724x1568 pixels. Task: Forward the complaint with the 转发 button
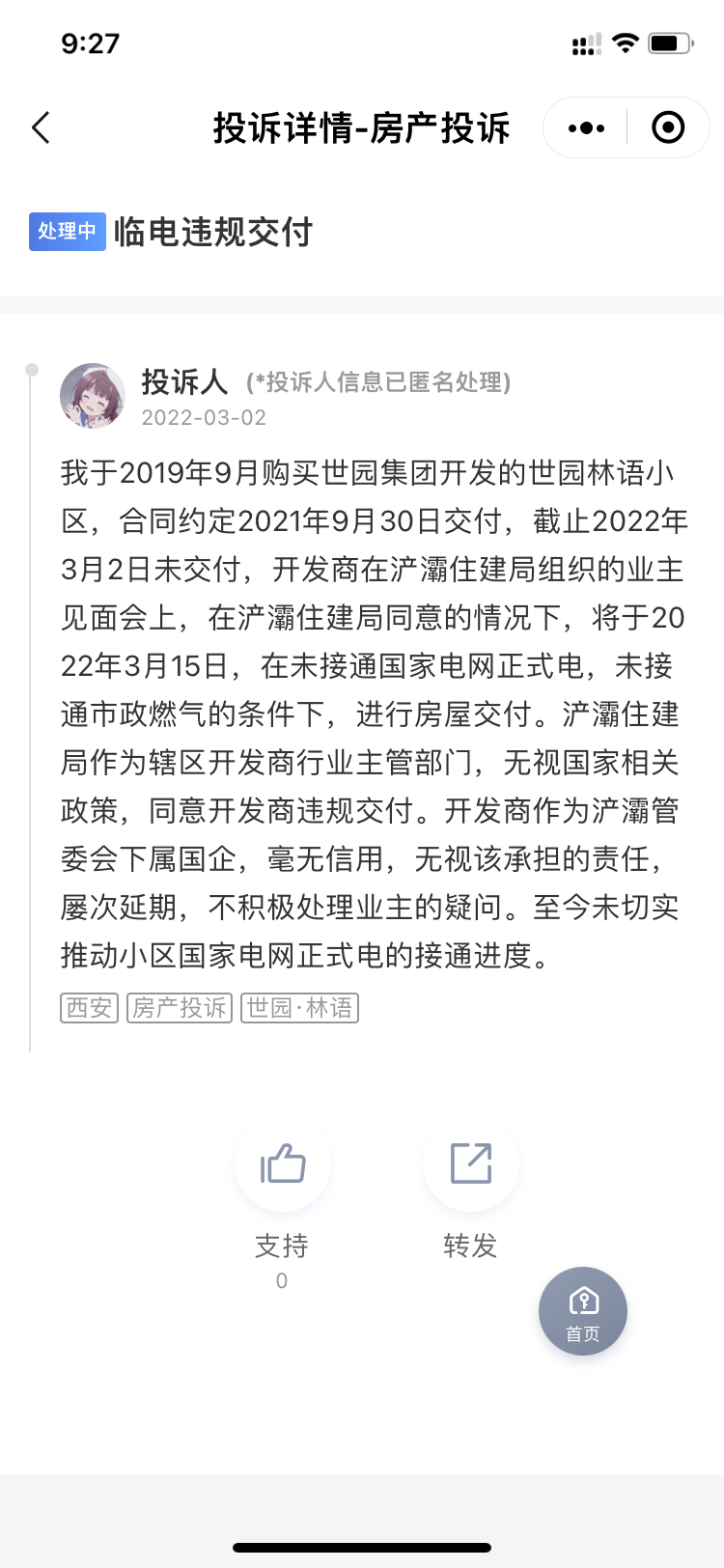[471, 1163]
